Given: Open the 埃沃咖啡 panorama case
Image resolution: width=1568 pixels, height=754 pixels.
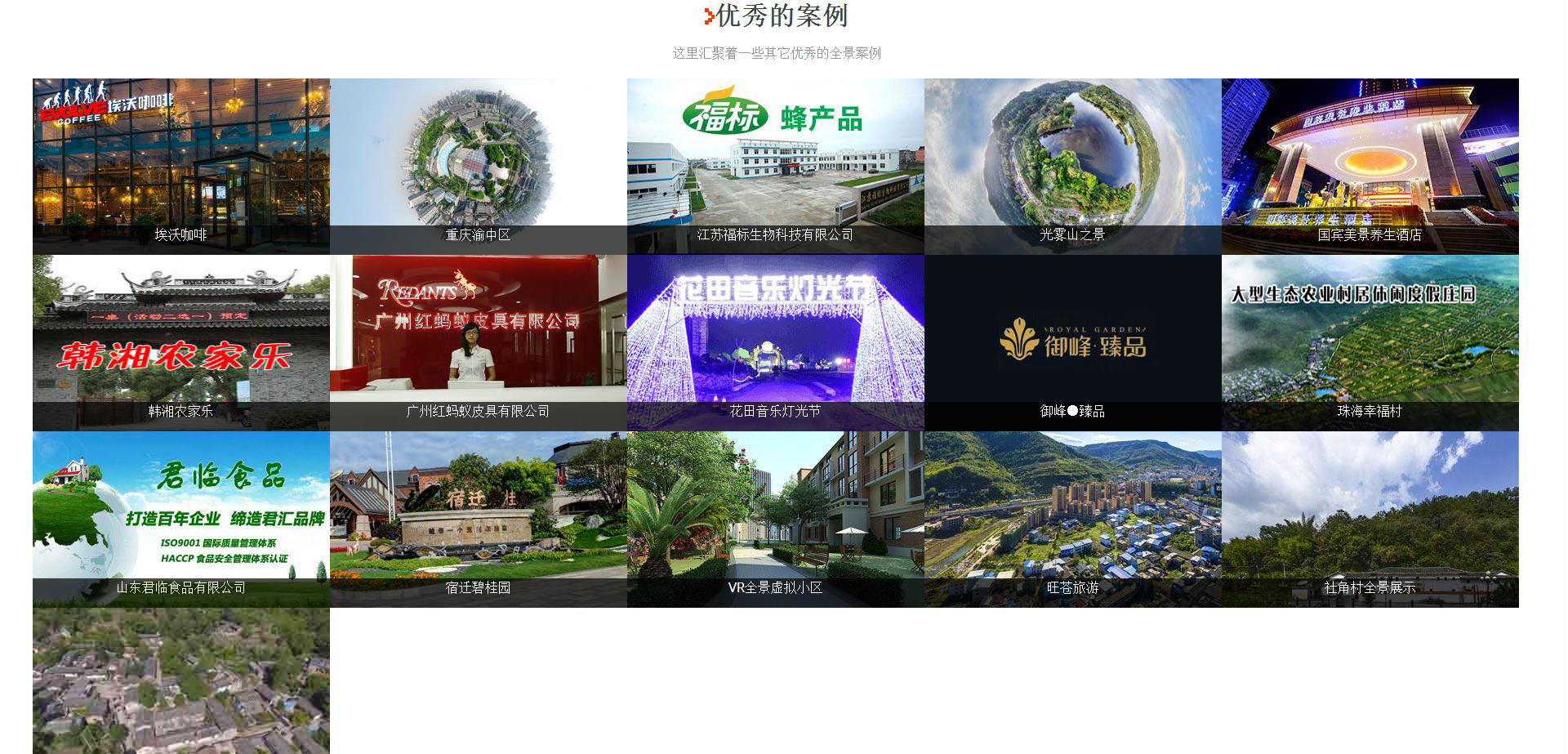Looking at the screenshot, I should pos(180,166).
